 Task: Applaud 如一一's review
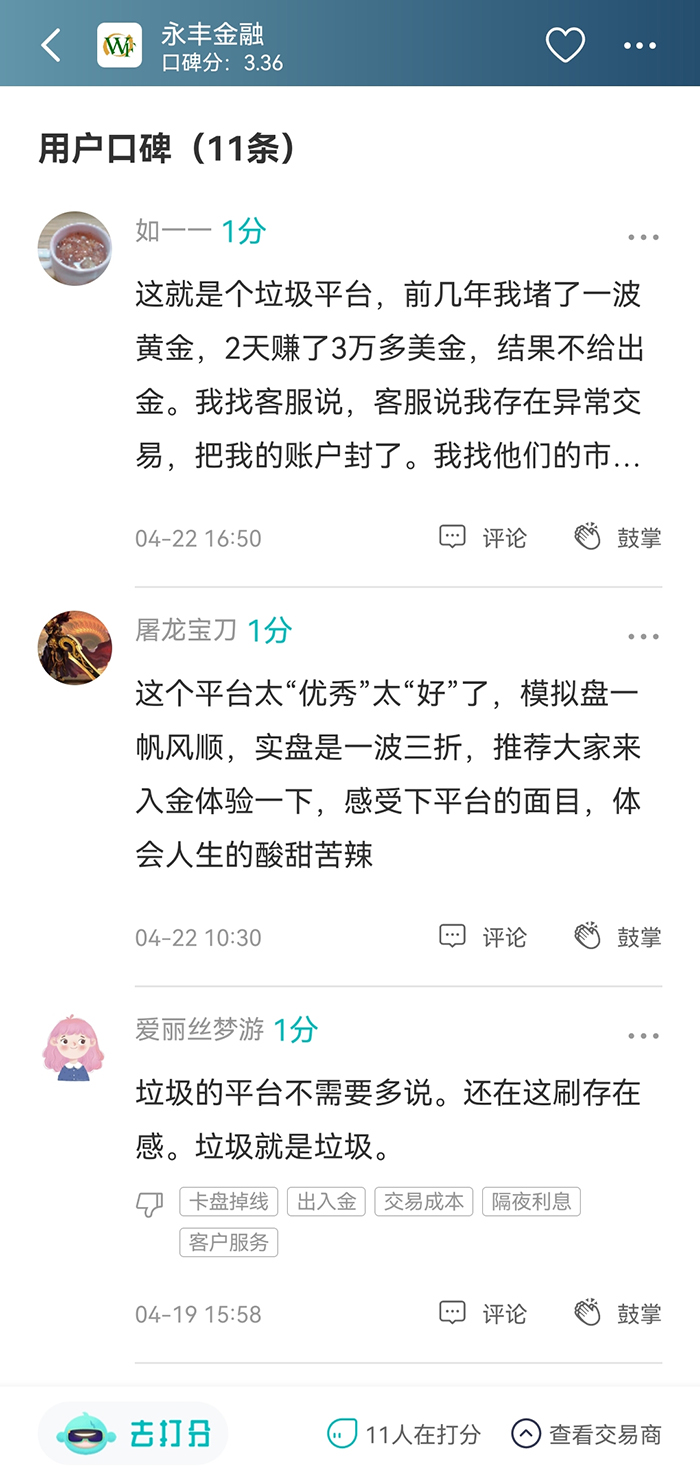618,537
